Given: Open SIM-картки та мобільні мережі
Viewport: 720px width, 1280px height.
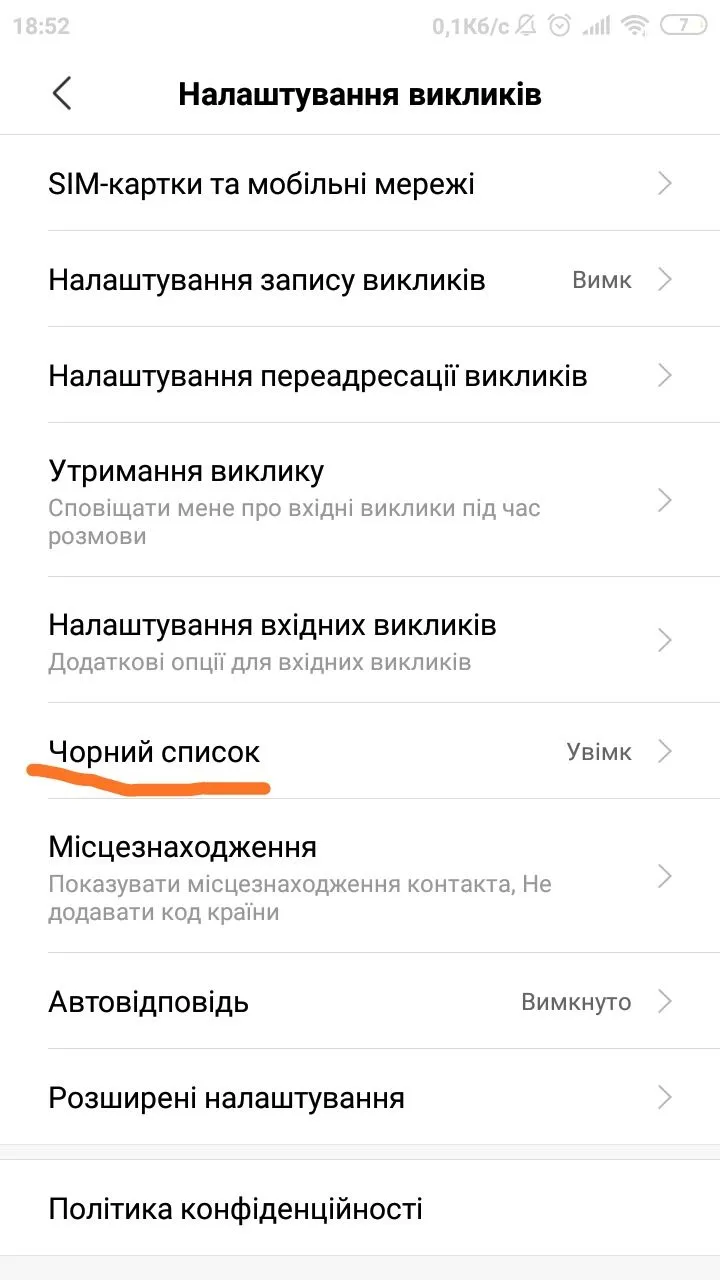Looking at the screenshot, I should (360, 184).
